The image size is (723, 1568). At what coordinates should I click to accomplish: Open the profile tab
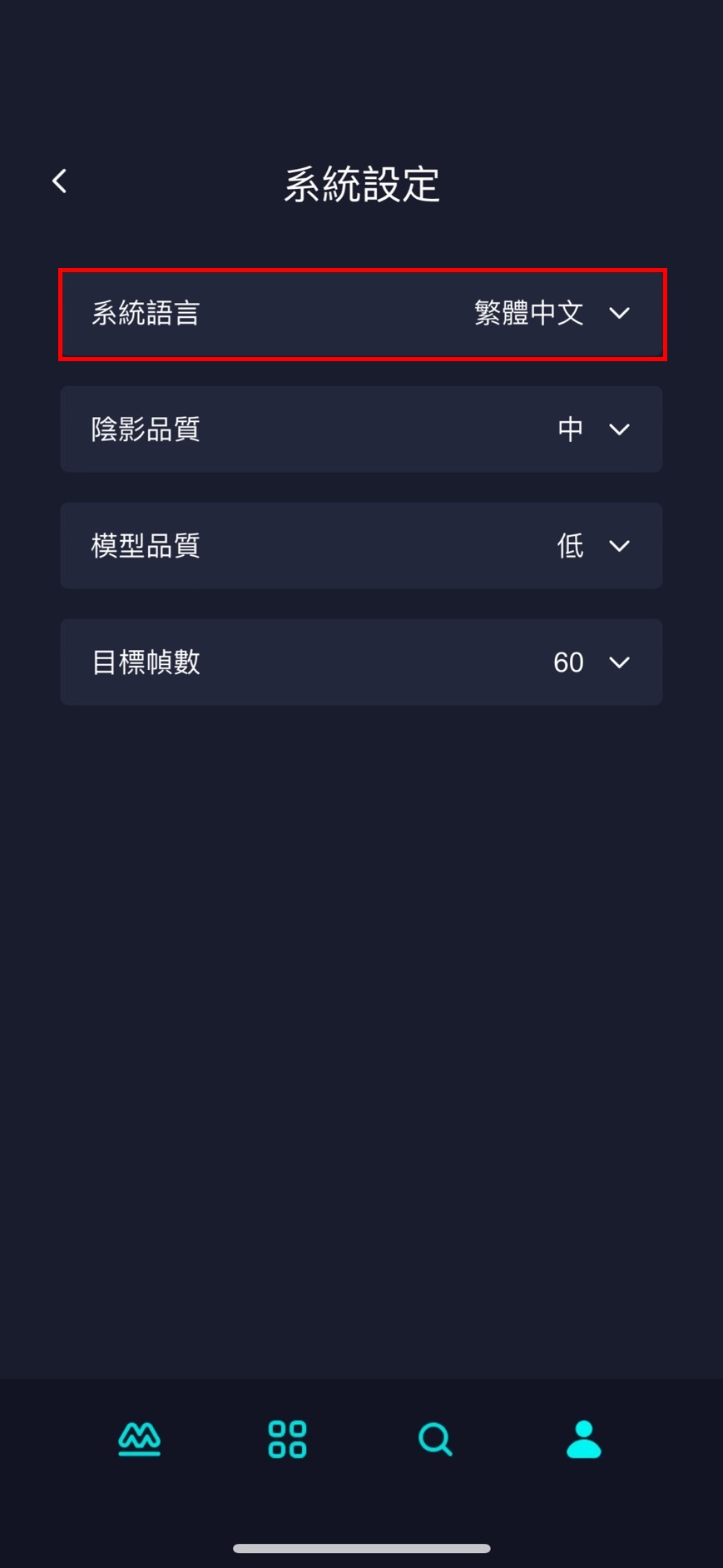point(584,1439)
